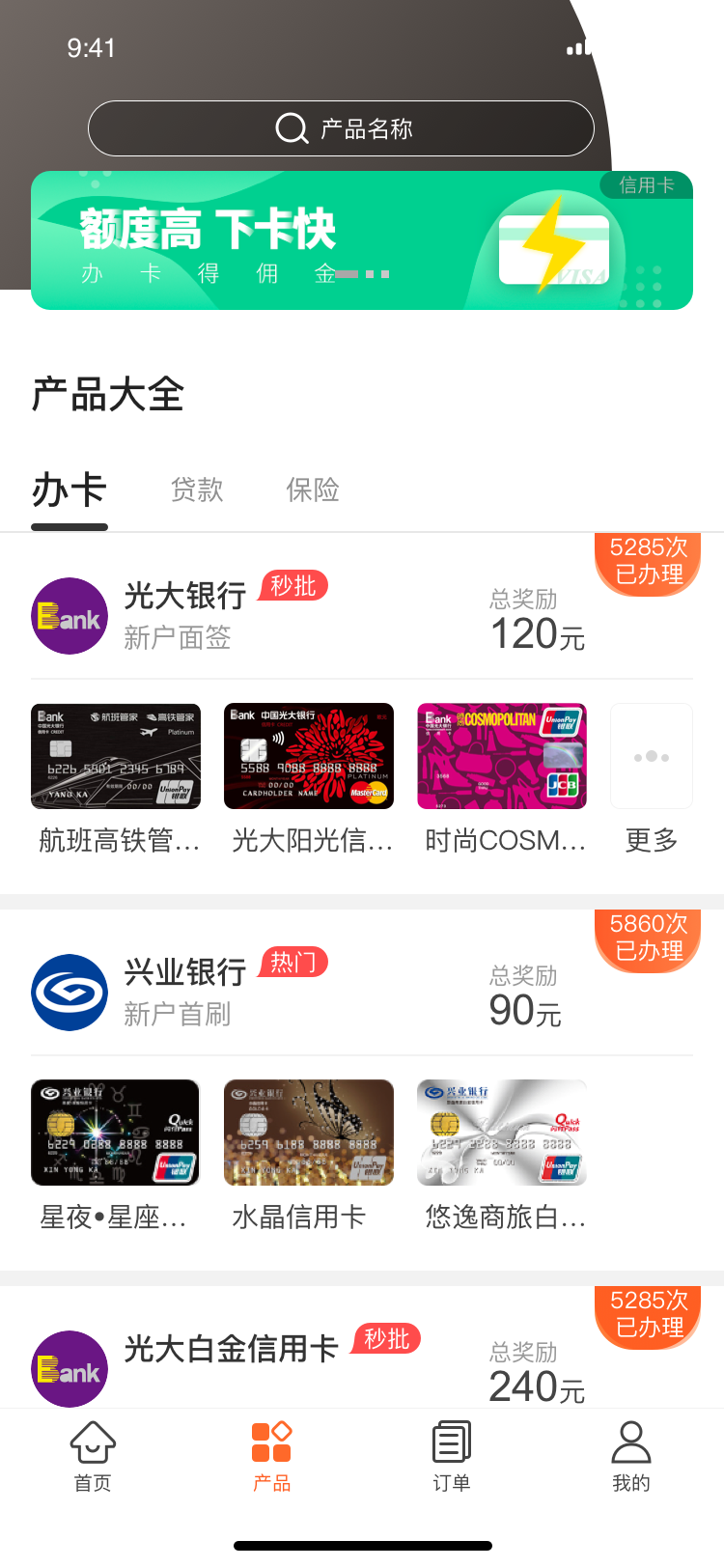Go to the 首页 tab
724x1568 pixels.
[93, 1456]
